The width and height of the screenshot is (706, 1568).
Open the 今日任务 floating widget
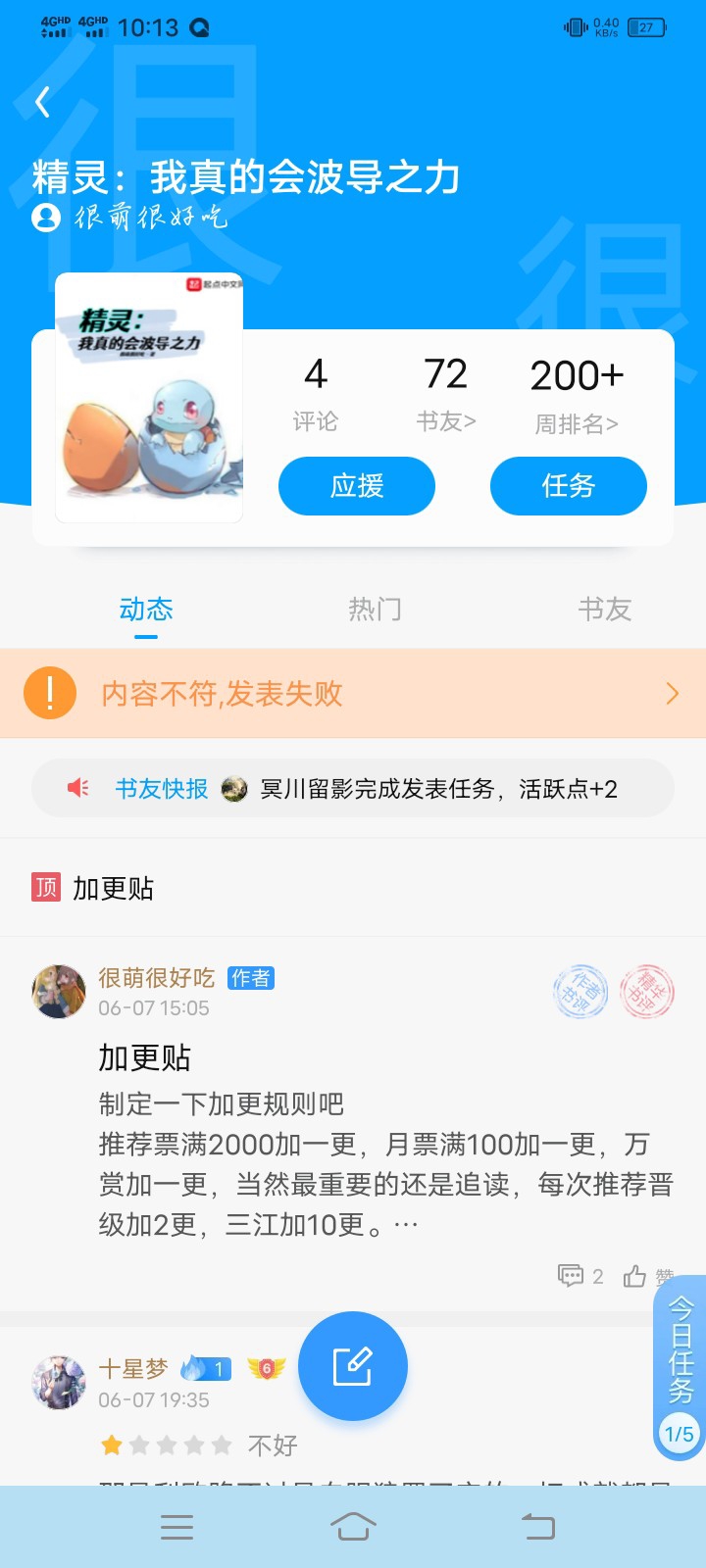coord(680,1367)
